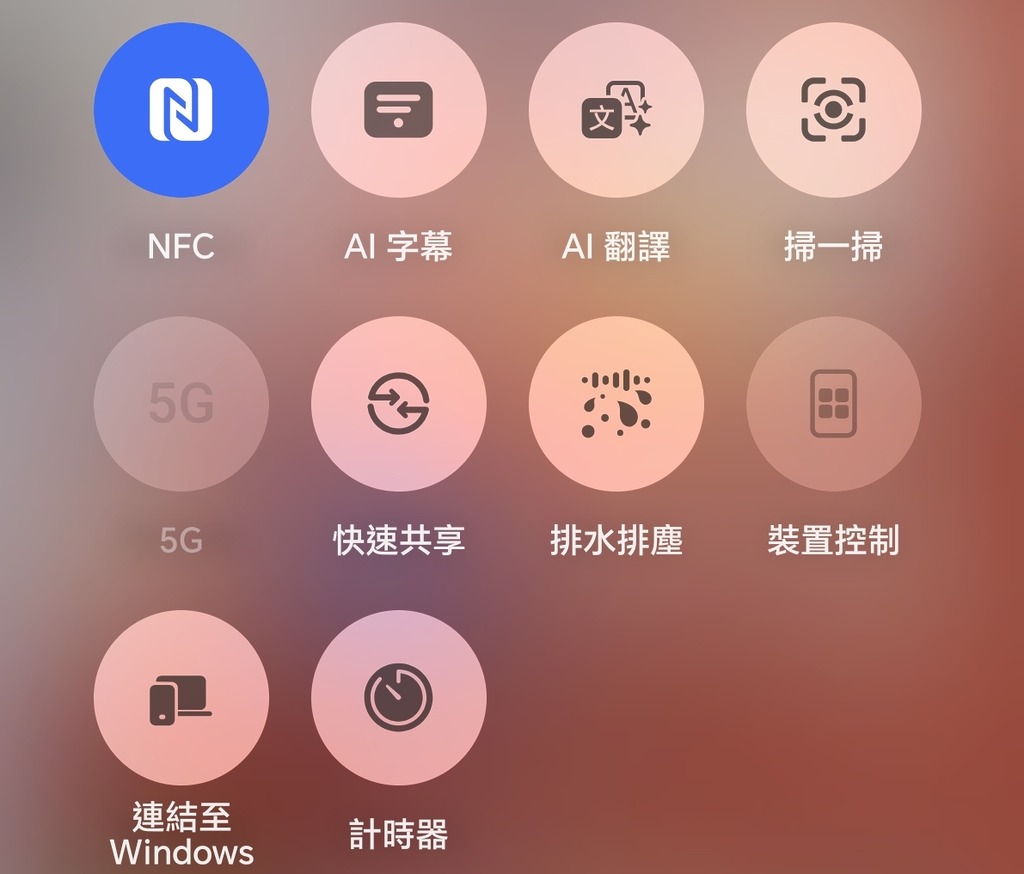
Task: Tap the greyed-out 5G tile
Action: pyautogui.click(x=181, y=404)
